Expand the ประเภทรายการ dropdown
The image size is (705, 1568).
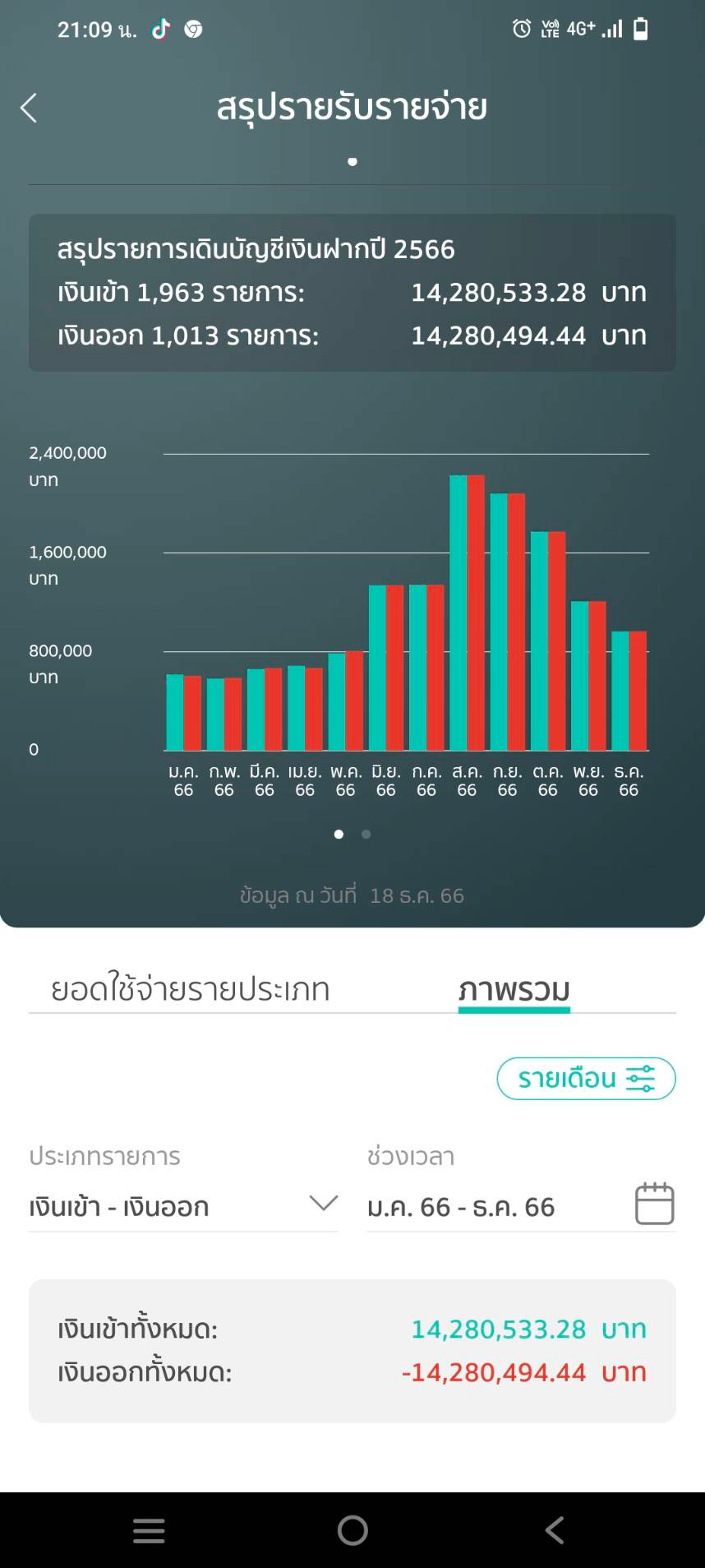tap(183, 1206)
